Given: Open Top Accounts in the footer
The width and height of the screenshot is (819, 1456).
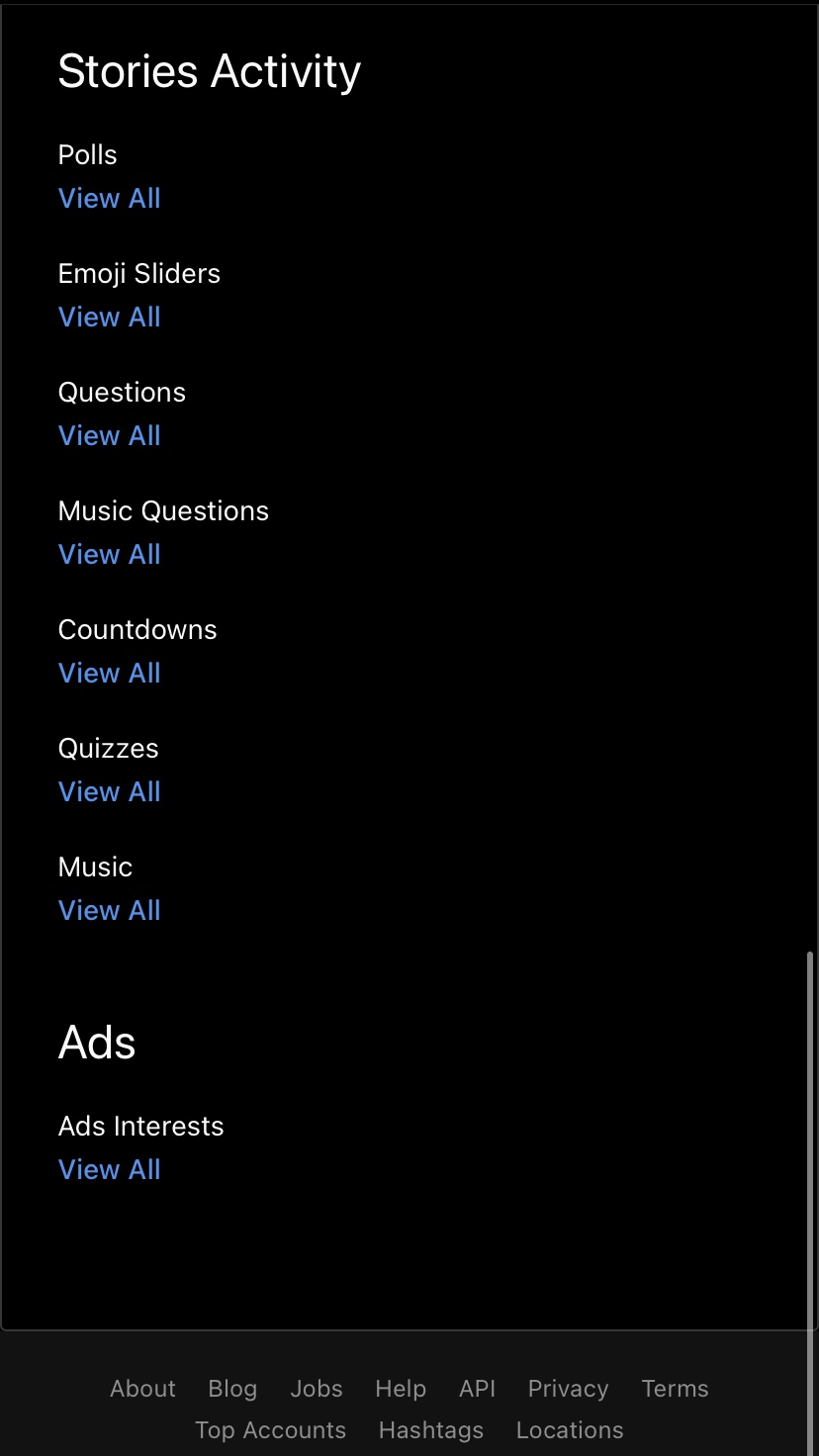Looking at the screenshot, I should pyautogui.click(x=270, y=1430).
